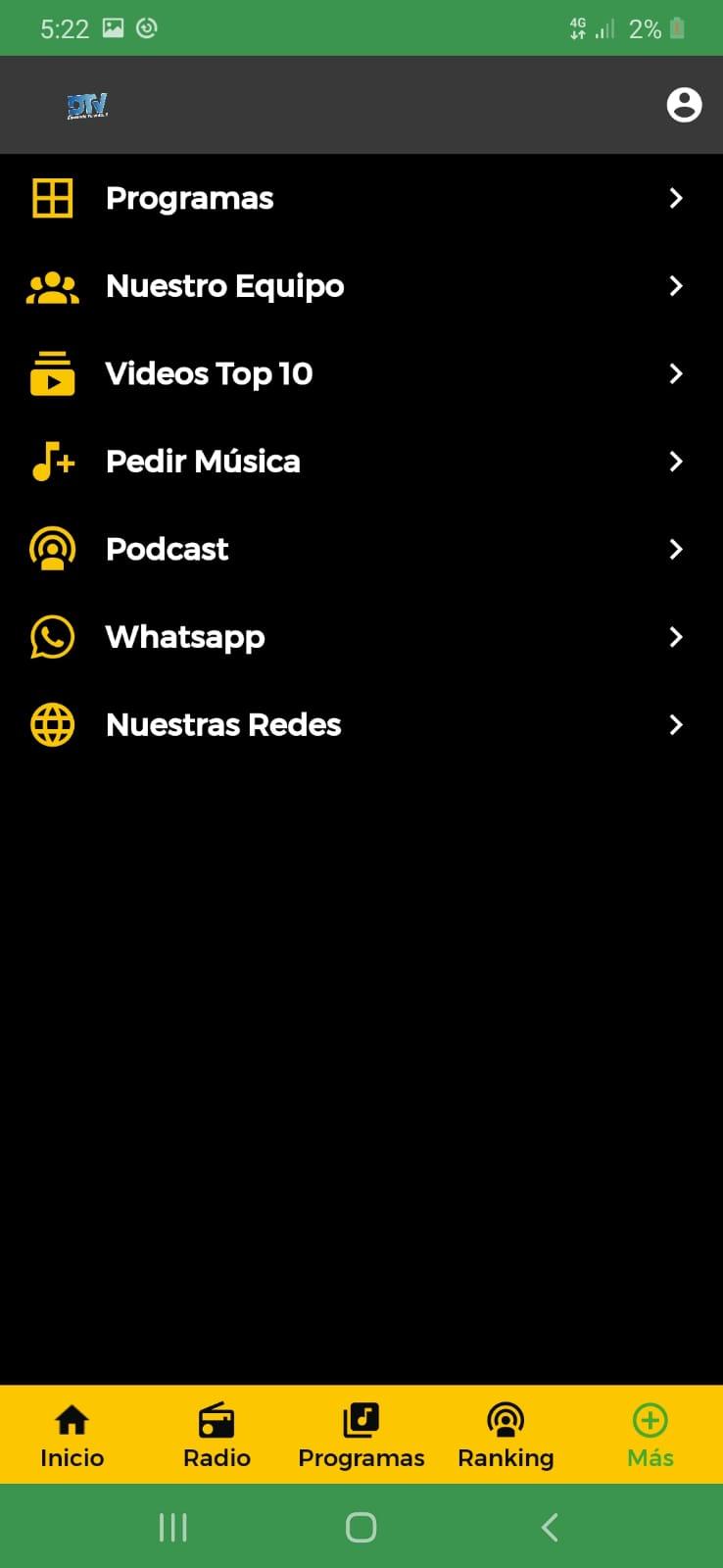Select the Más tab
The width and height of the screenshot is (723, 1568).
point(651,1436)
